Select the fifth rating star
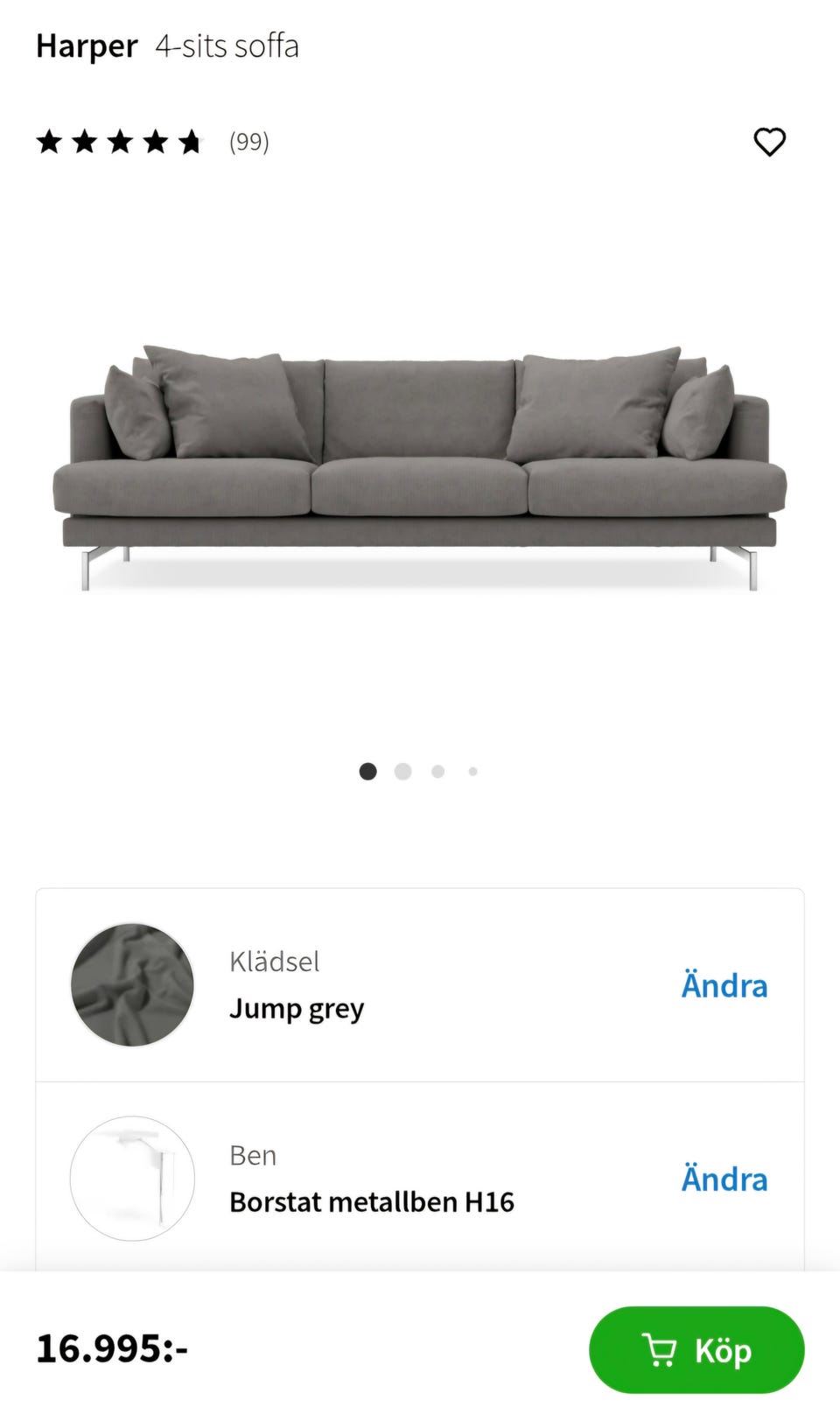 coord(189,142)
